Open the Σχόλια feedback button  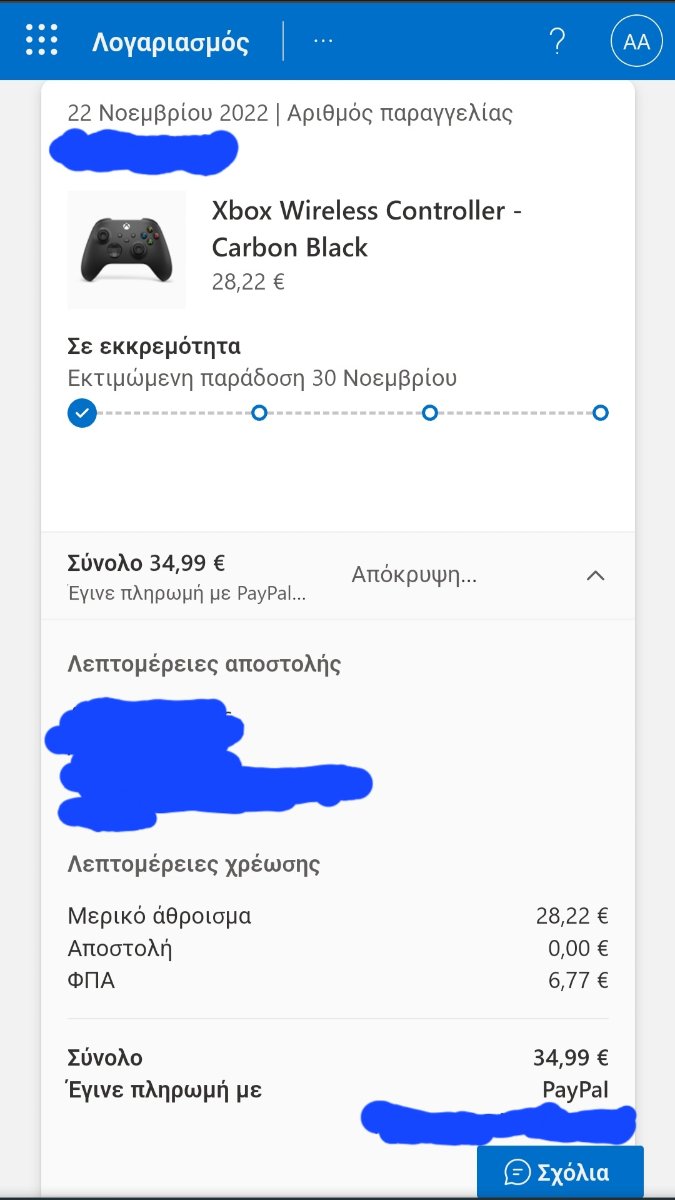560,1172
